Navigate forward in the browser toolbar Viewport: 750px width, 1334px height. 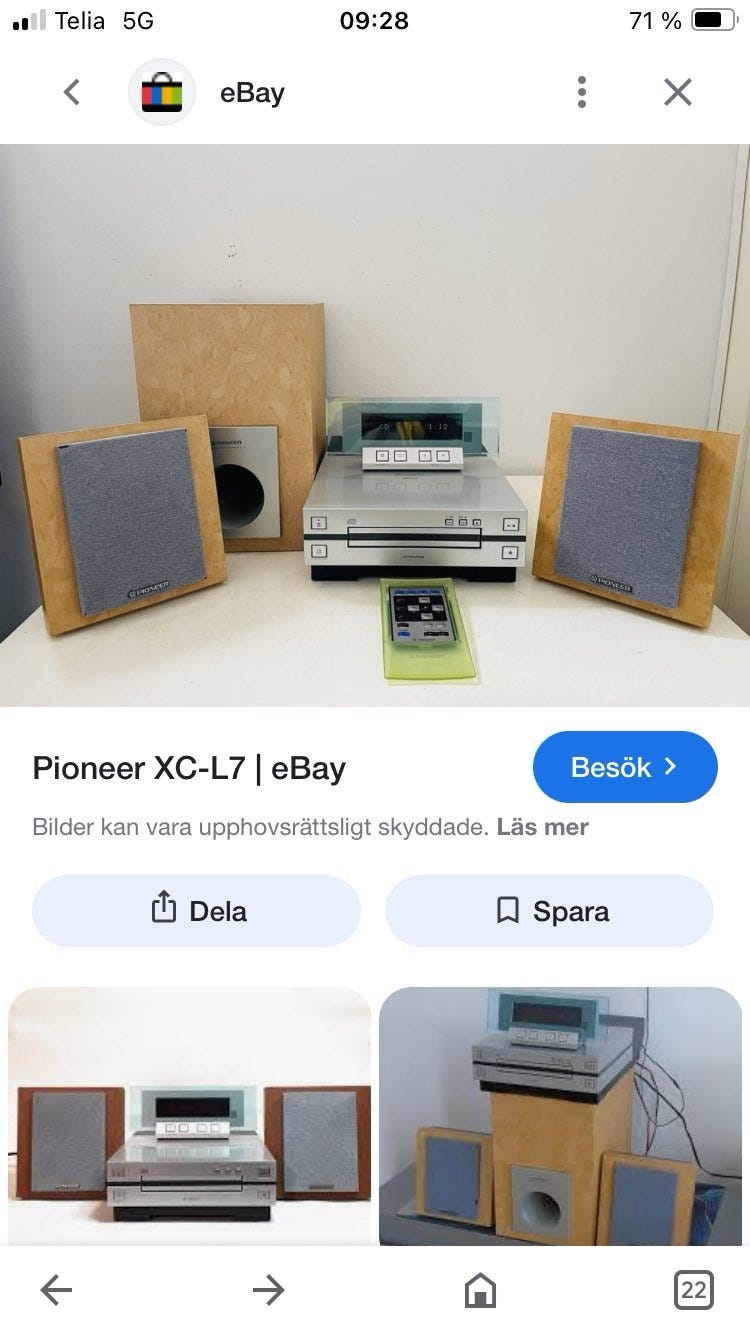268,1290
